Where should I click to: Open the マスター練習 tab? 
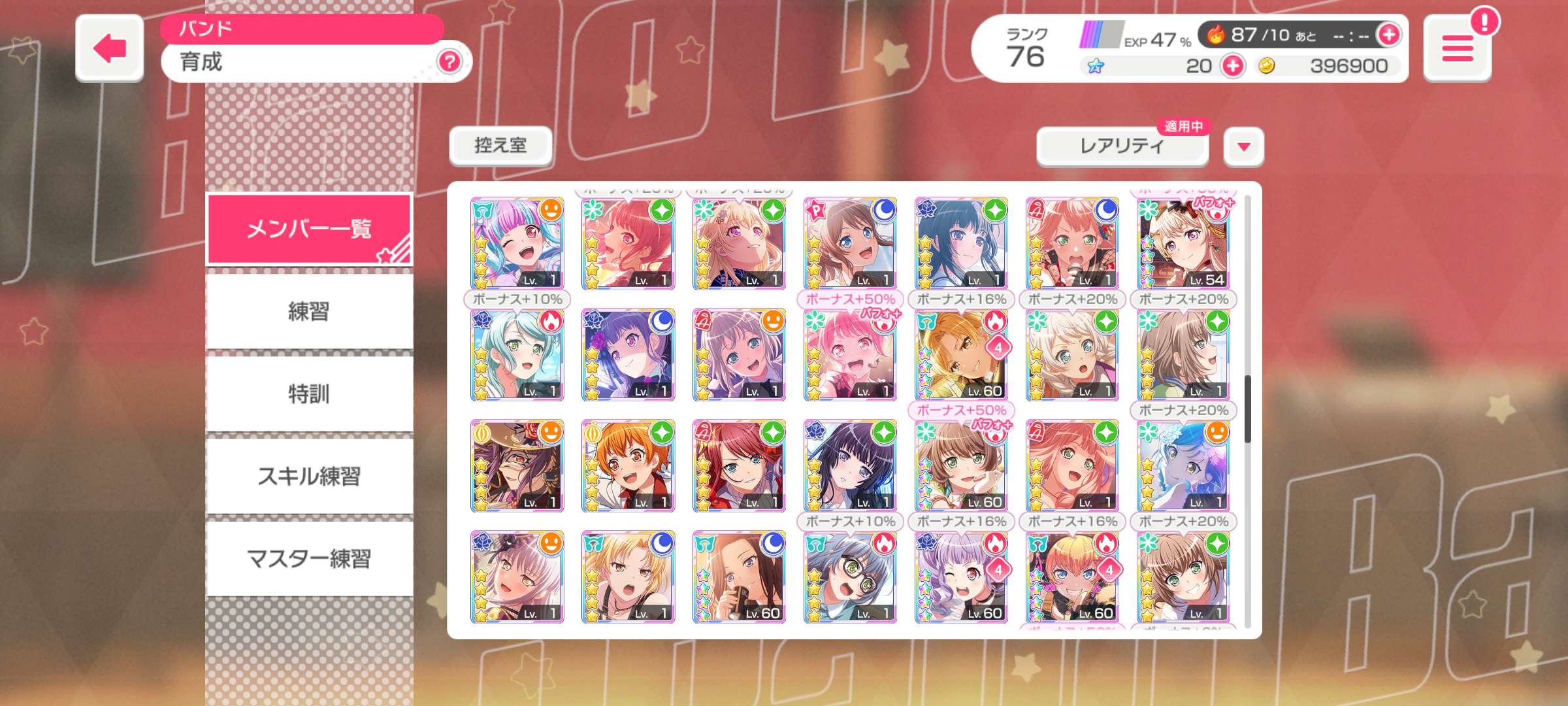point(309,558)
